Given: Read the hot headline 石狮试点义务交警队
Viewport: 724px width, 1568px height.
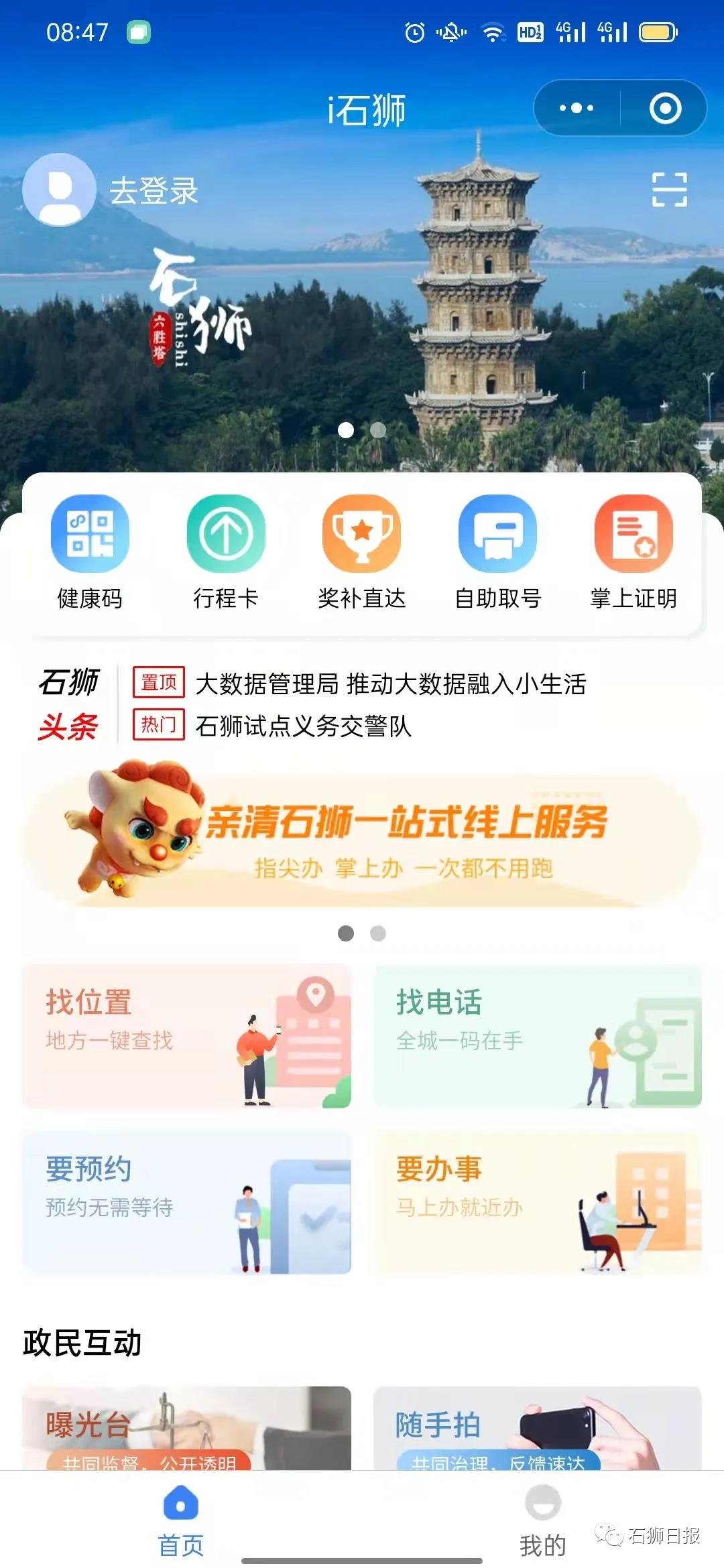Looking at the screenshot, I should pyautogui.click(x=303, y=726).
